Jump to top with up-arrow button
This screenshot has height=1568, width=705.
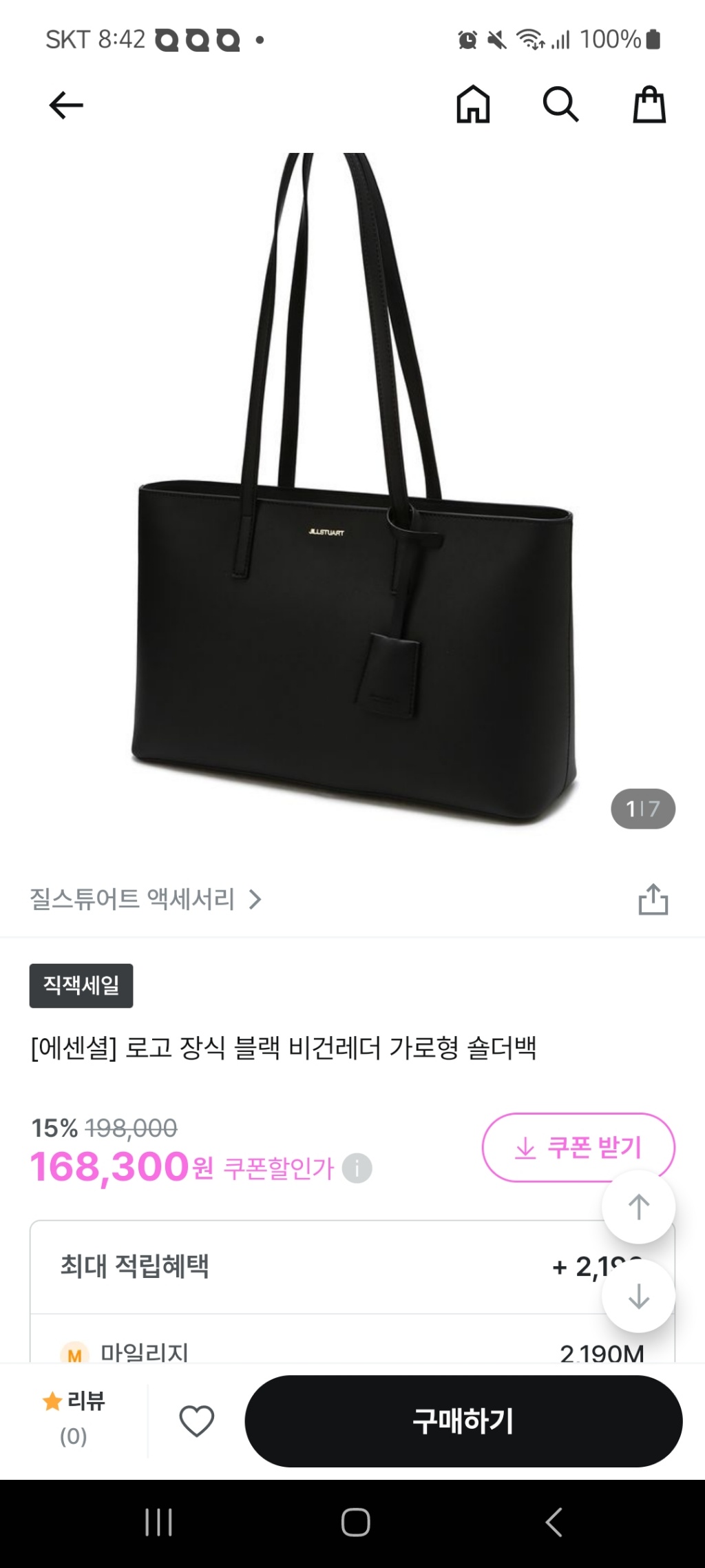coord(638,1206)
